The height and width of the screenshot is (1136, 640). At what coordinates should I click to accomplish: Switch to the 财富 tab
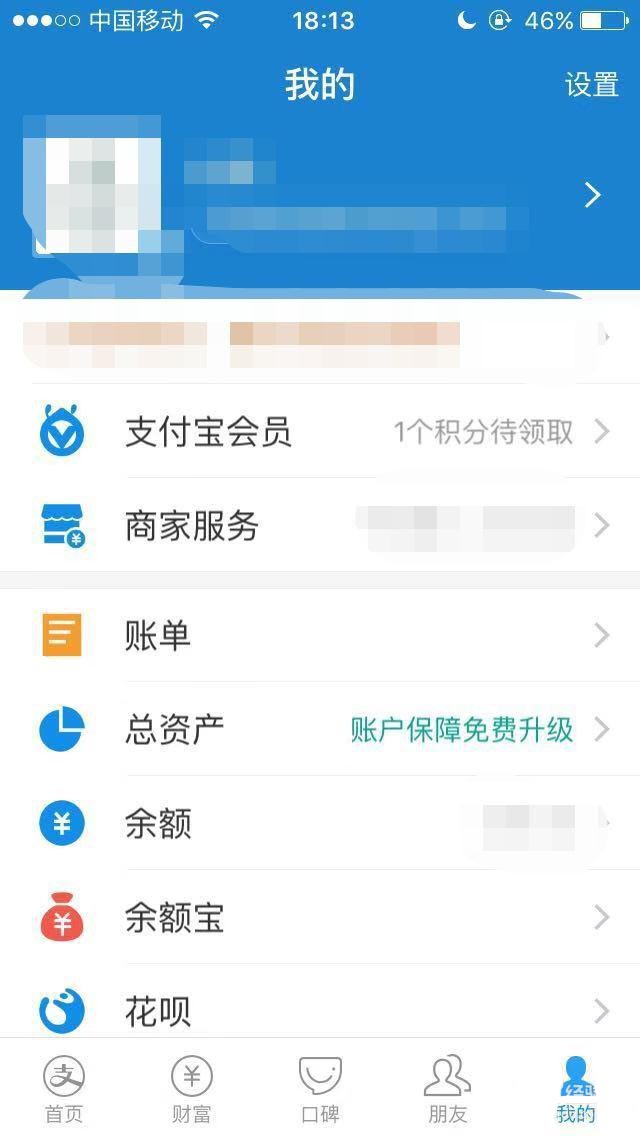pos(192,1088)
